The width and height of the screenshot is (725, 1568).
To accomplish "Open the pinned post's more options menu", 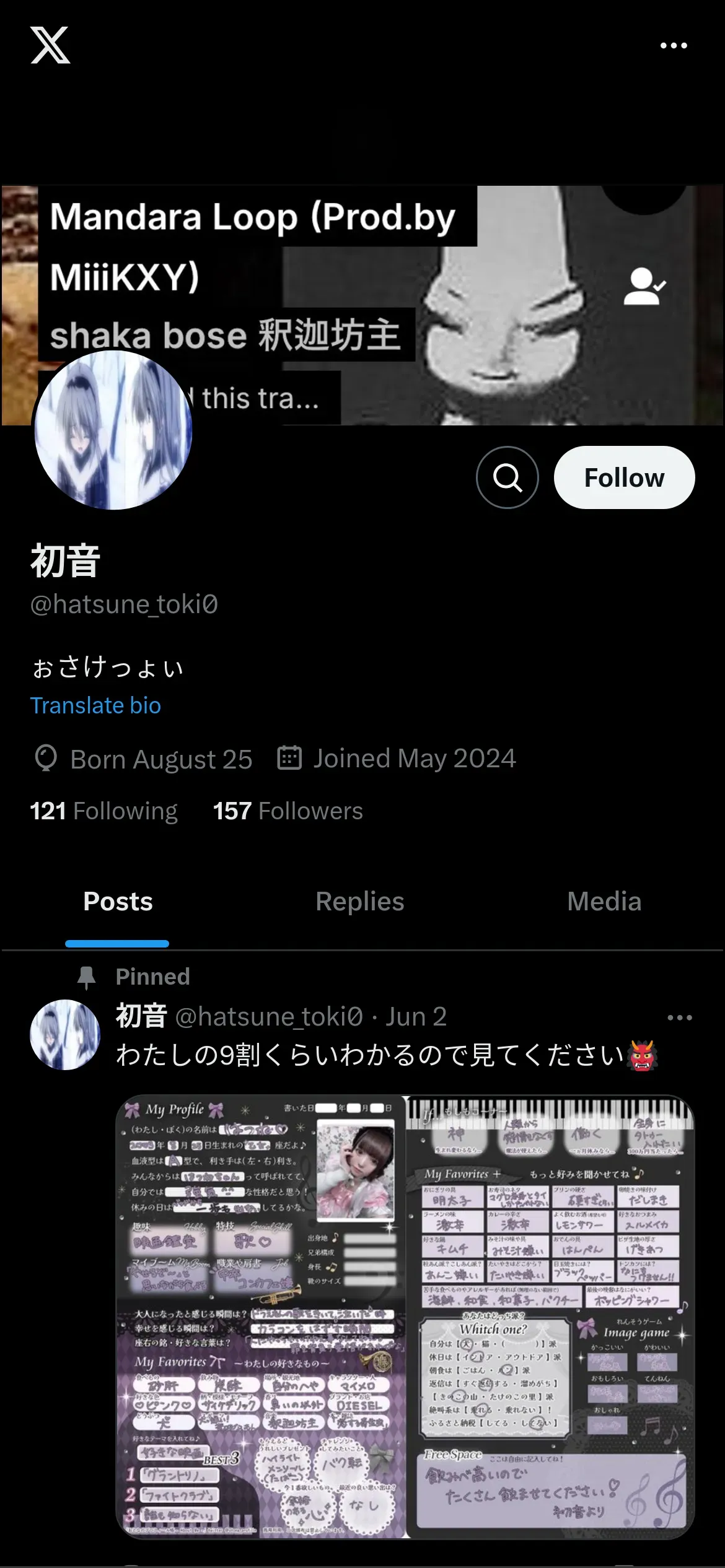I will tap(680, 1017).
